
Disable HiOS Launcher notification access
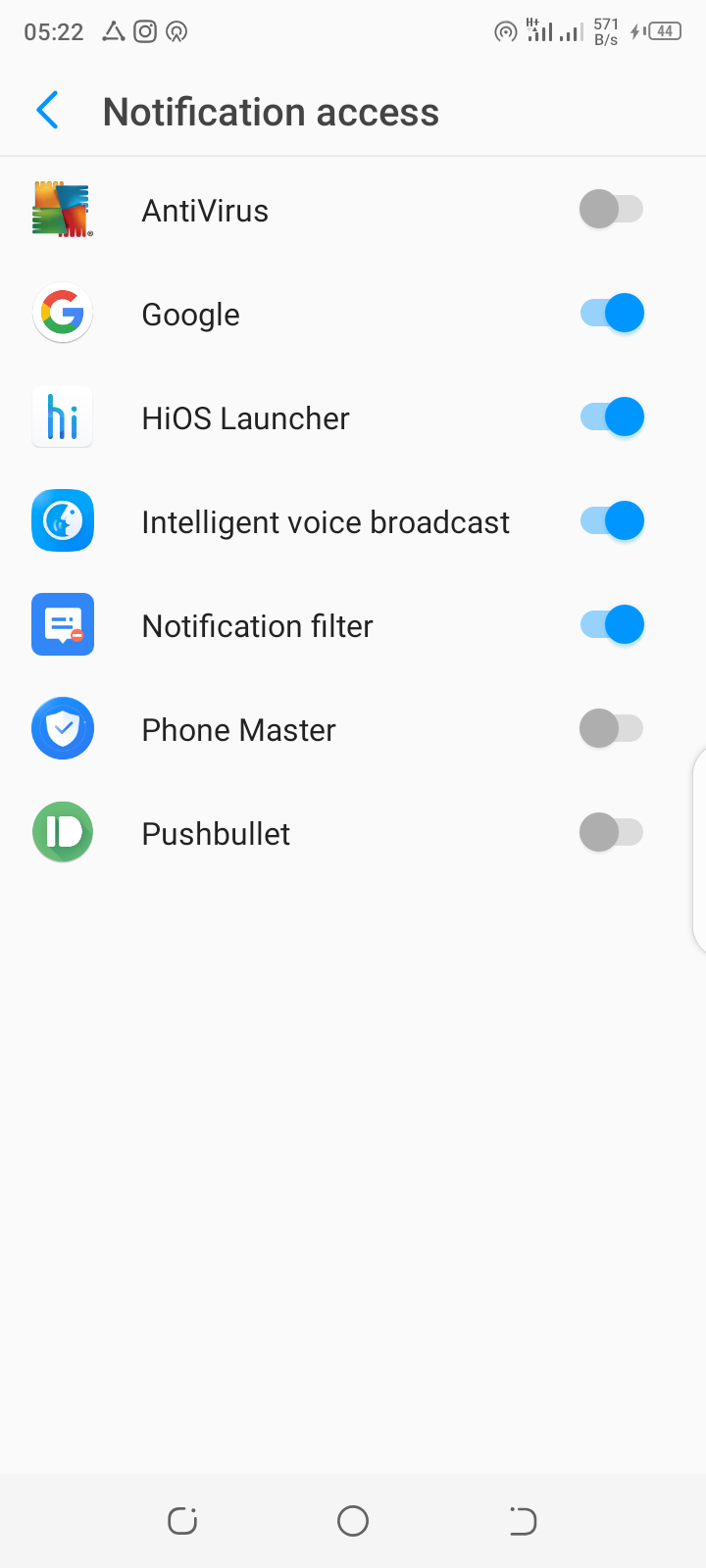pos(611,416)
